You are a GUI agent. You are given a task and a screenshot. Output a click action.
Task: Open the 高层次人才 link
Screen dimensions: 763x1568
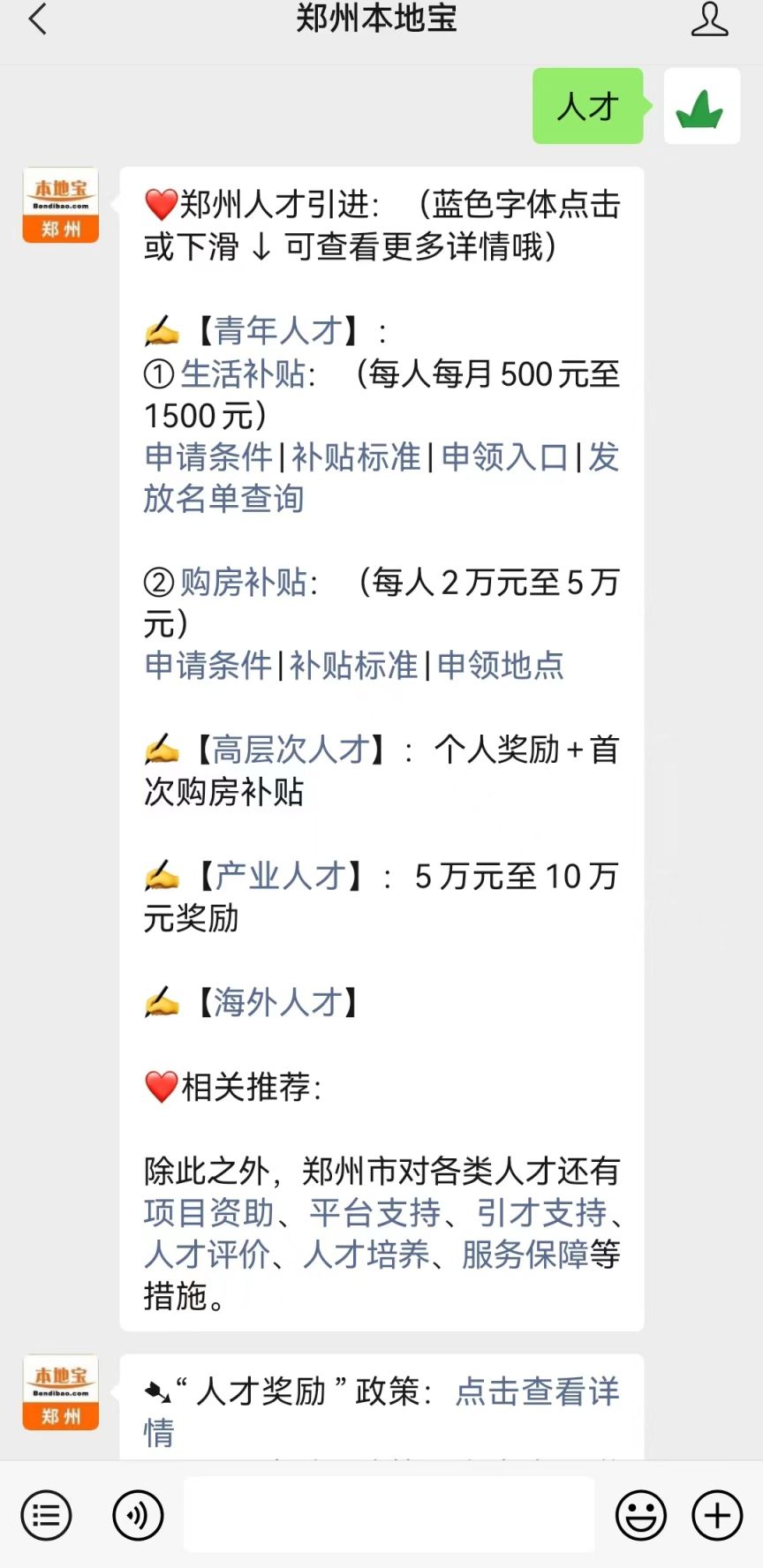pyautogui.click(x=290, y=750)
